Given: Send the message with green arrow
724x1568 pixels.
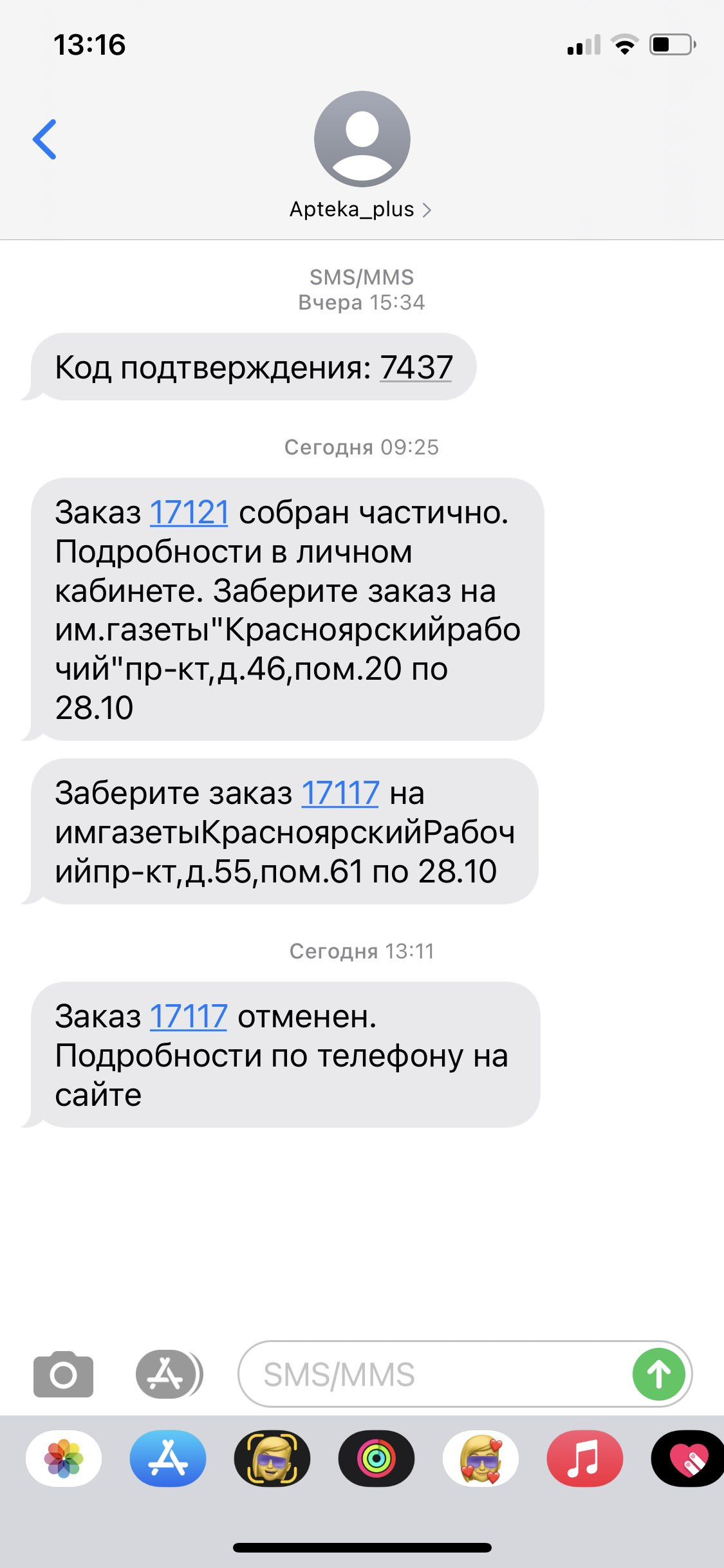Looking at the screenshot, I should coord(658,1374).
